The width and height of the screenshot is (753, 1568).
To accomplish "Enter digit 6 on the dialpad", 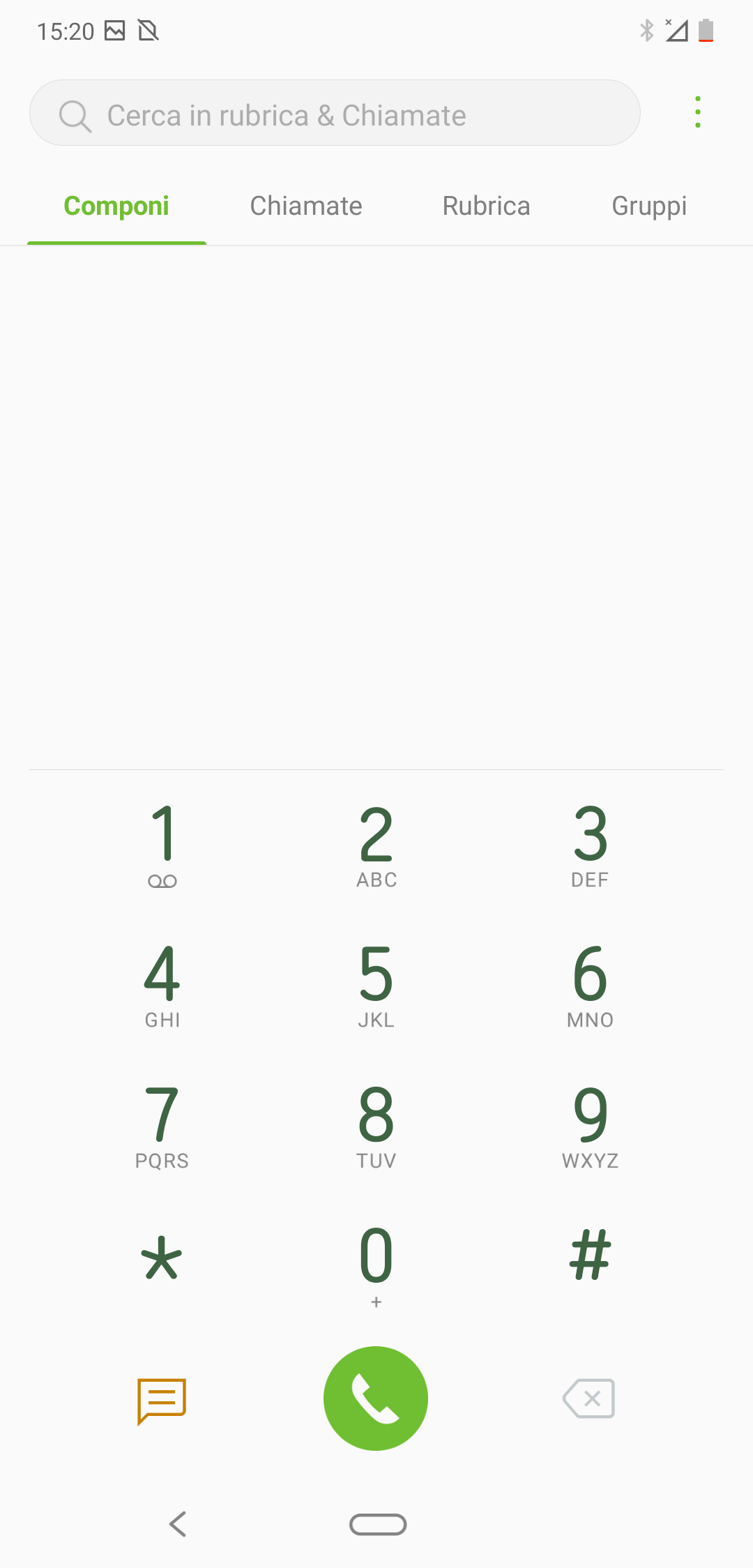I will click(x=591, y=985).
